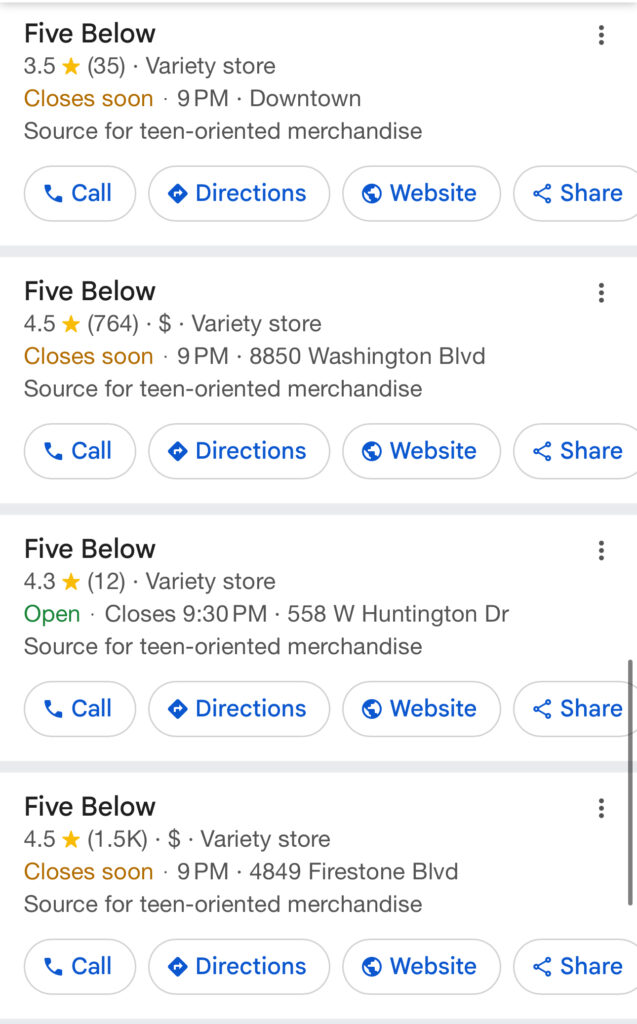The image size is (637, 1024).
Task: Open website for 558 W Huntington Dr store
Action: 421,709
